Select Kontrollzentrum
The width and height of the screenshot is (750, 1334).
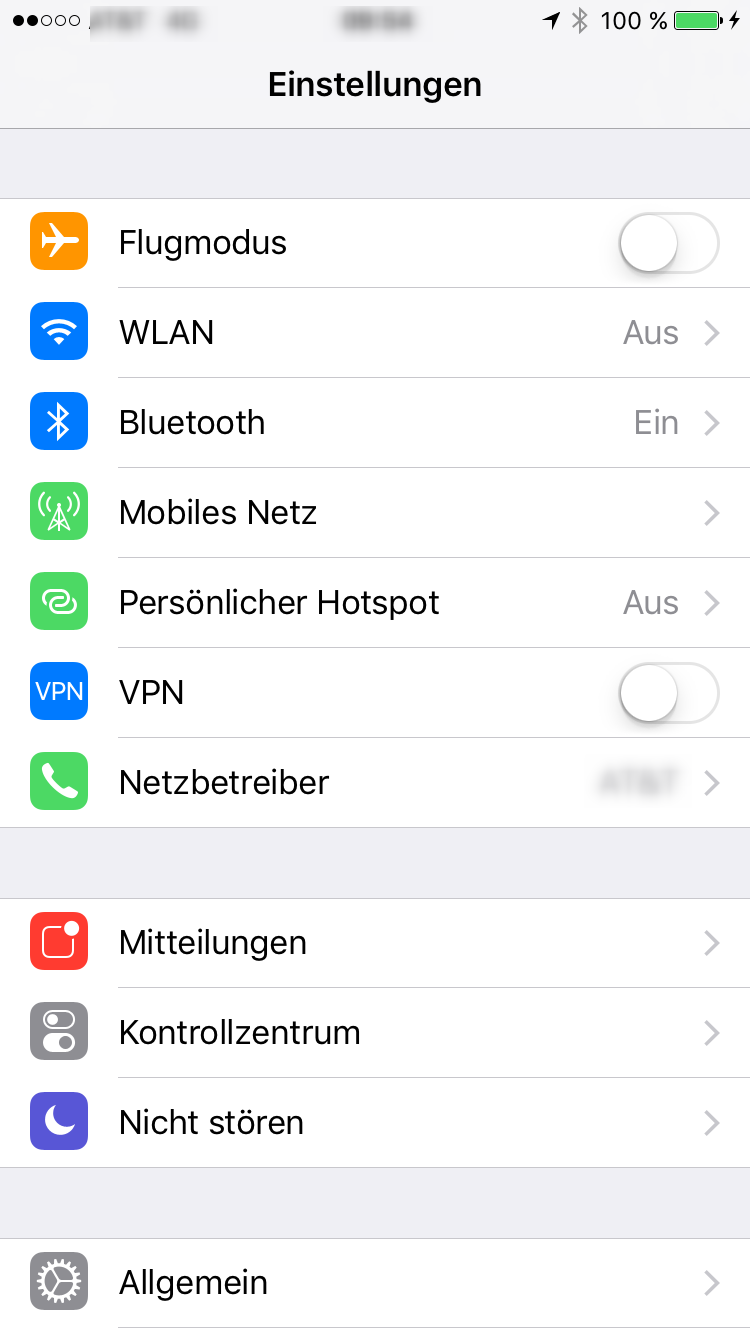[x=375, y=1033]
